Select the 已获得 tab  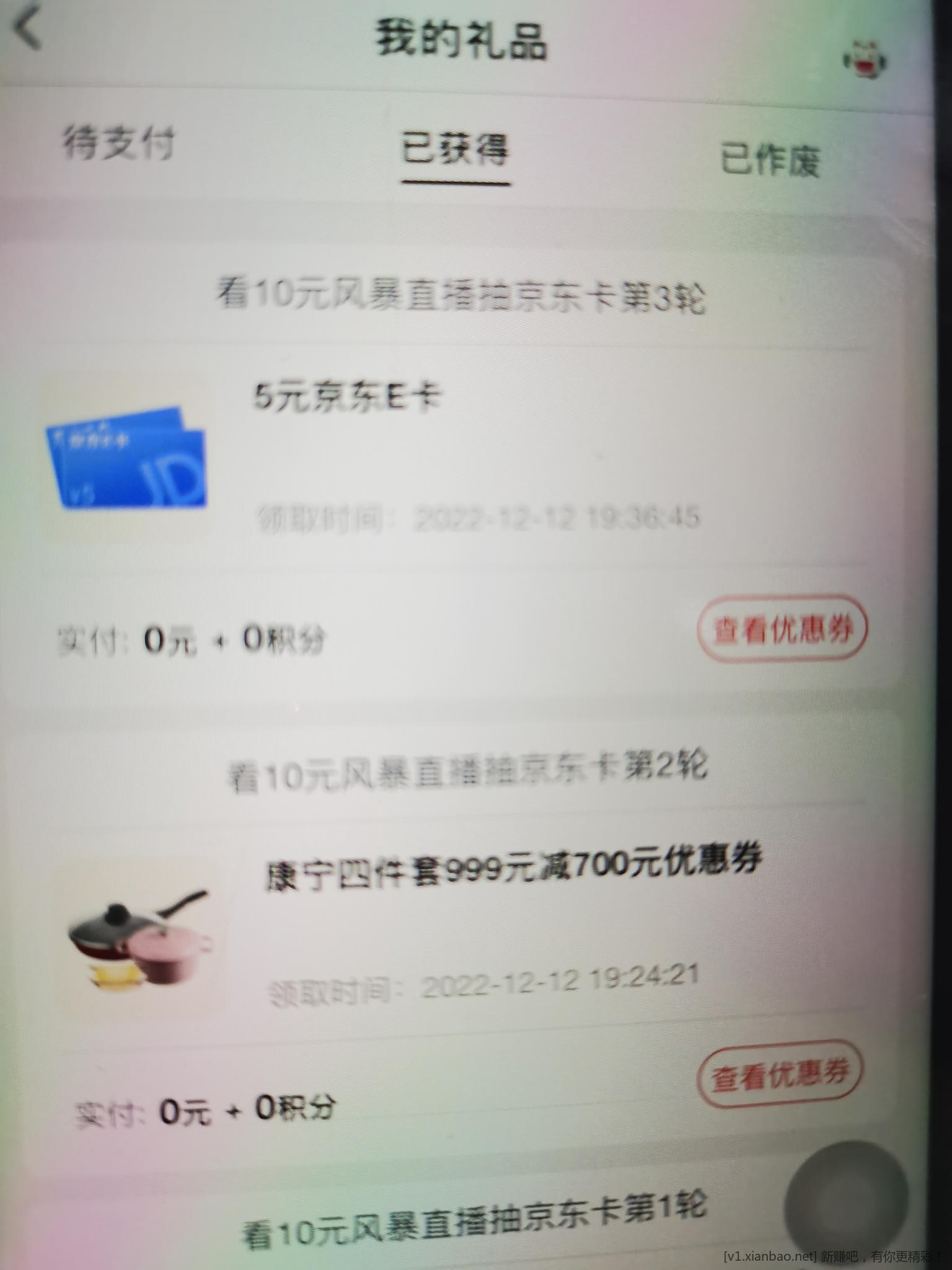[x=456, y=149]
